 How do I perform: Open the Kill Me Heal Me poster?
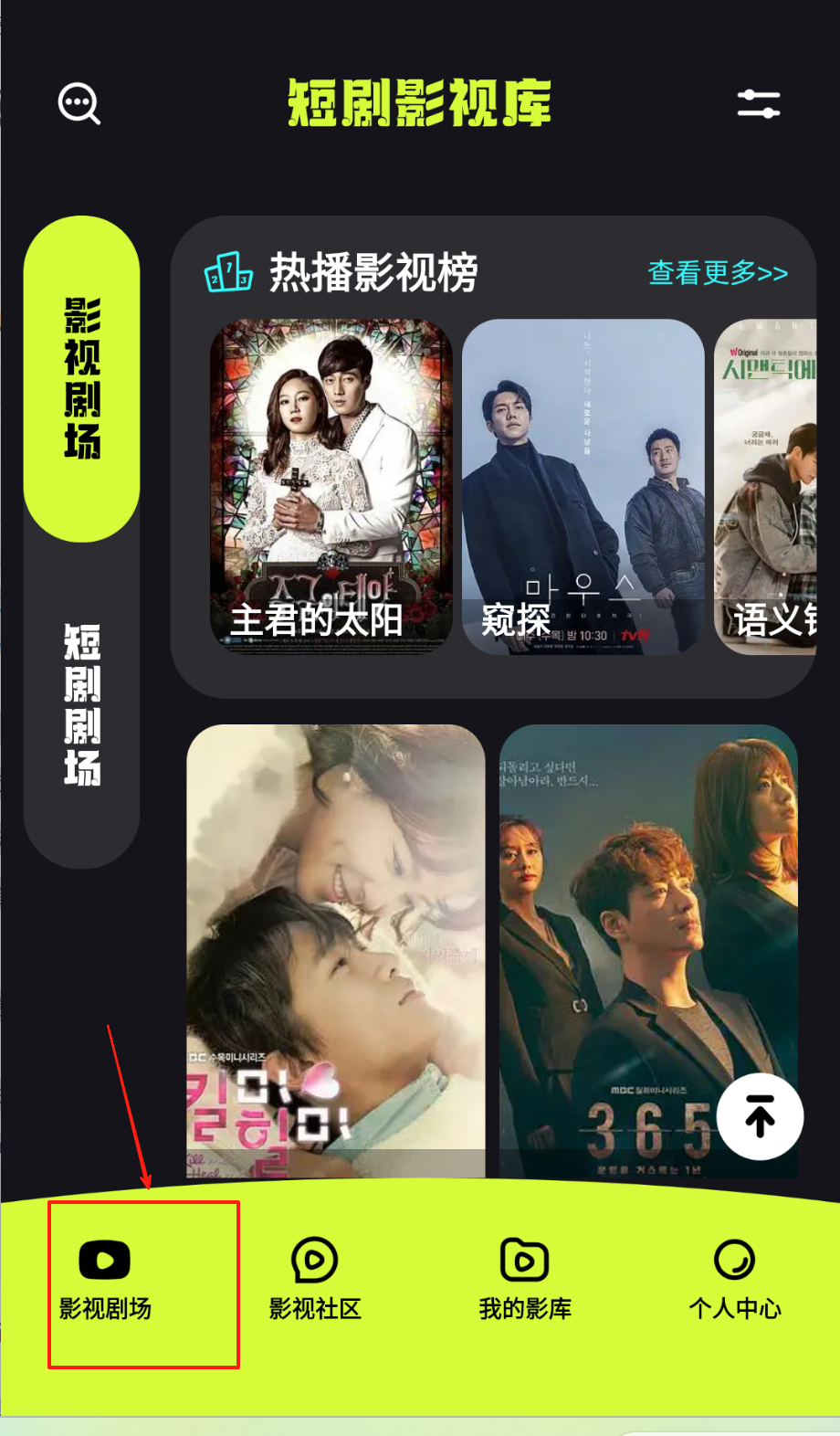(335, 950)
